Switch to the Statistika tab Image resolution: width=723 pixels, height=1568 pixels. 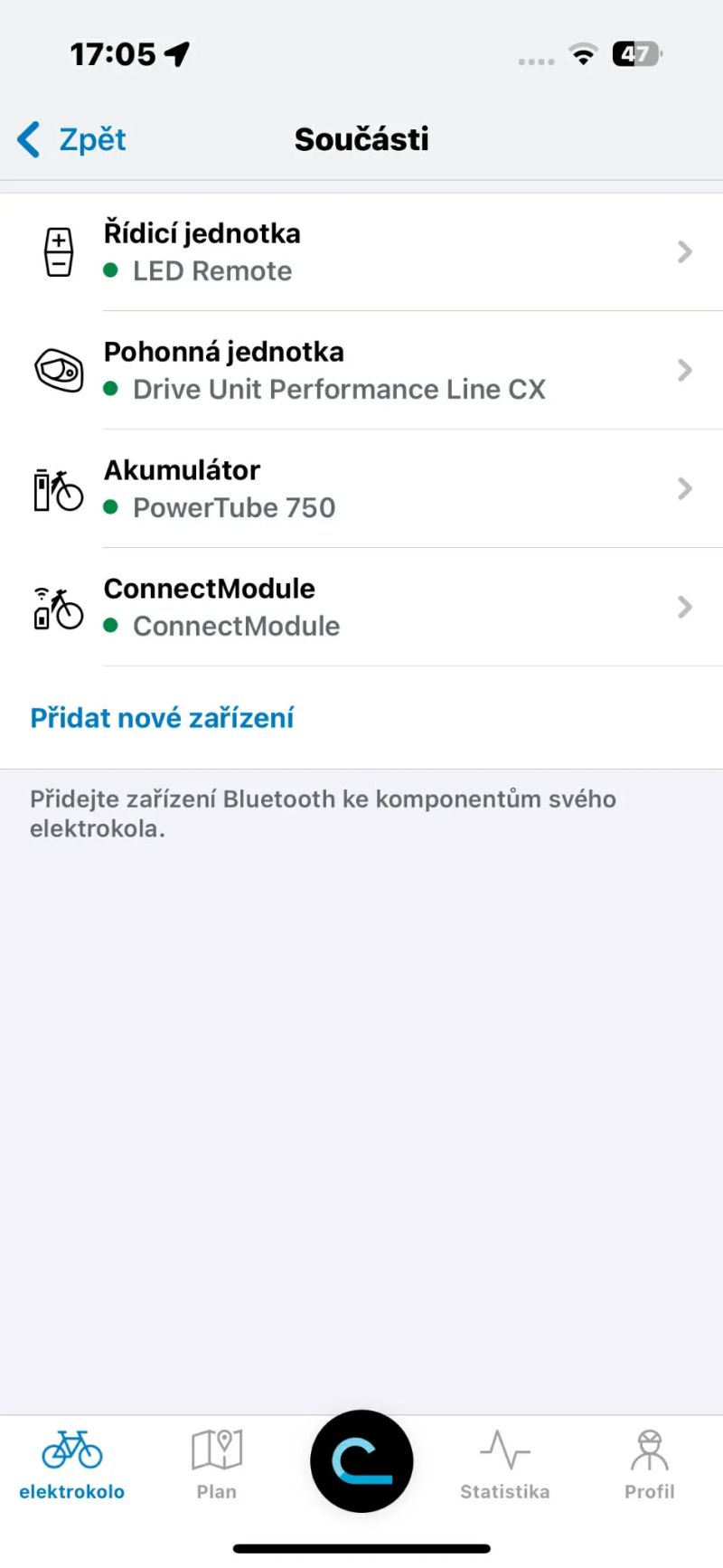coord(505,1465)
